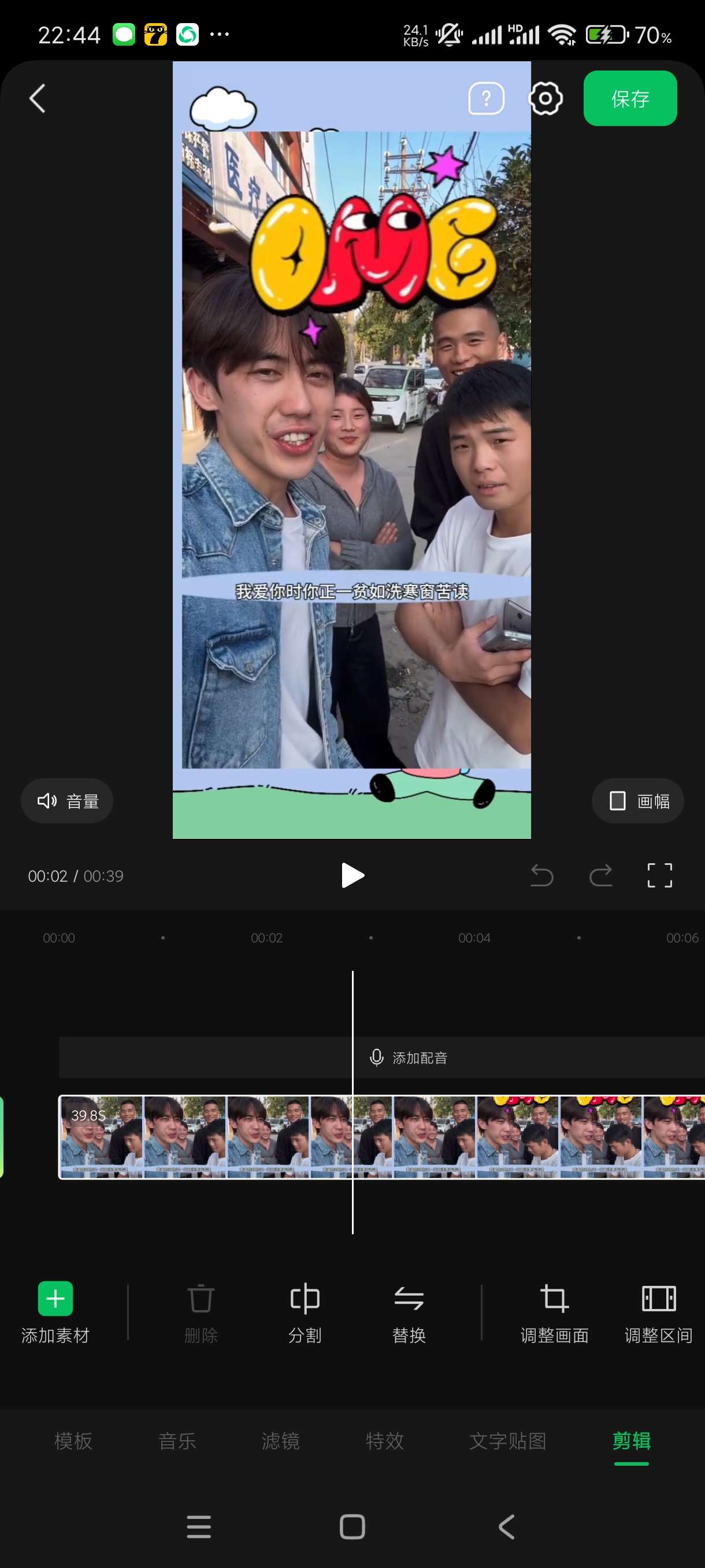Replace the clip using 替换
The height and width of the screenshot is (1568, 705).
click(409, 1312)
